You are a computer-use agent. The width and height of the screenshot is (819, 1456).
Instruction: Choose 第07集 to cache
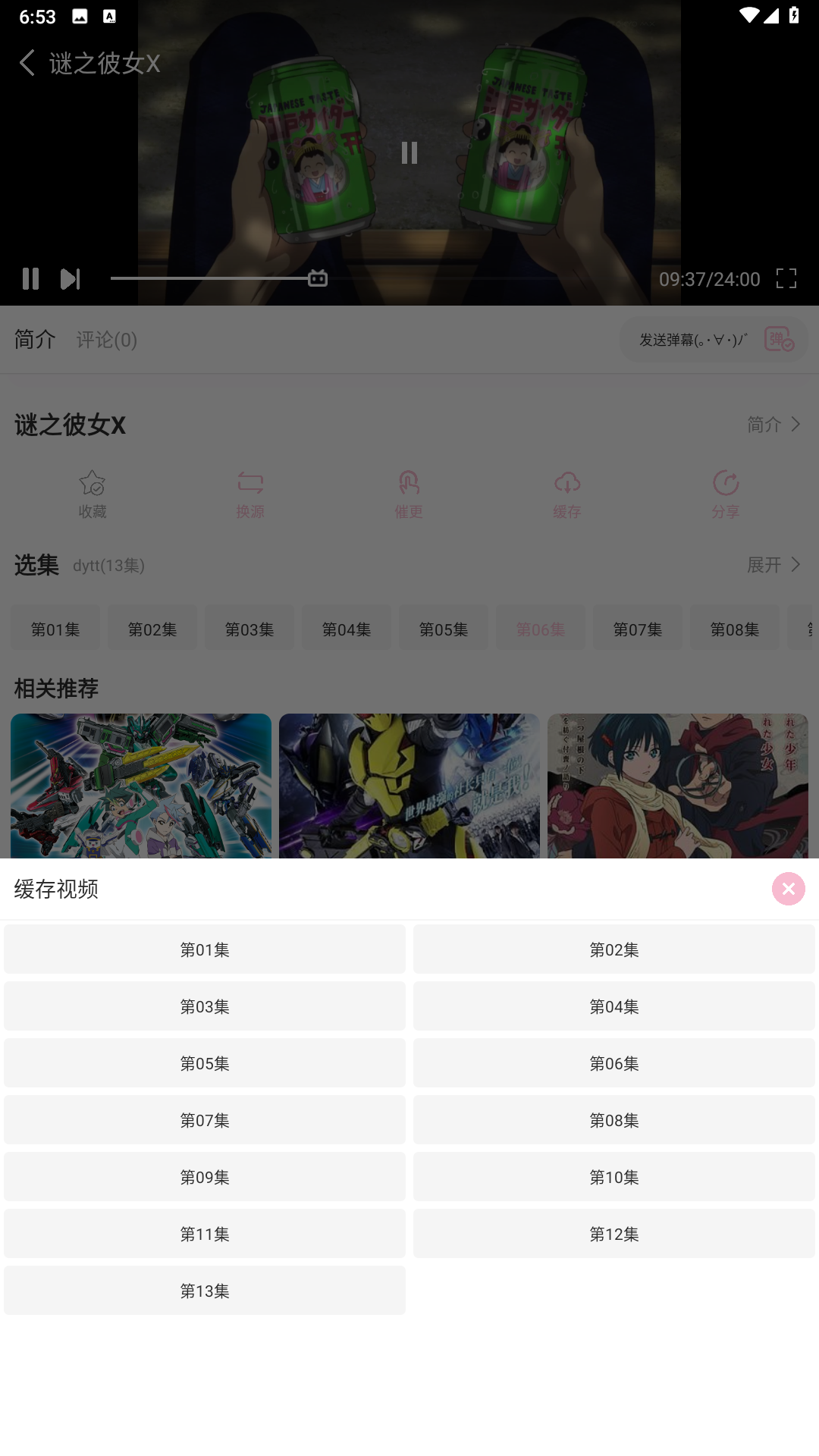(205, 1120)
